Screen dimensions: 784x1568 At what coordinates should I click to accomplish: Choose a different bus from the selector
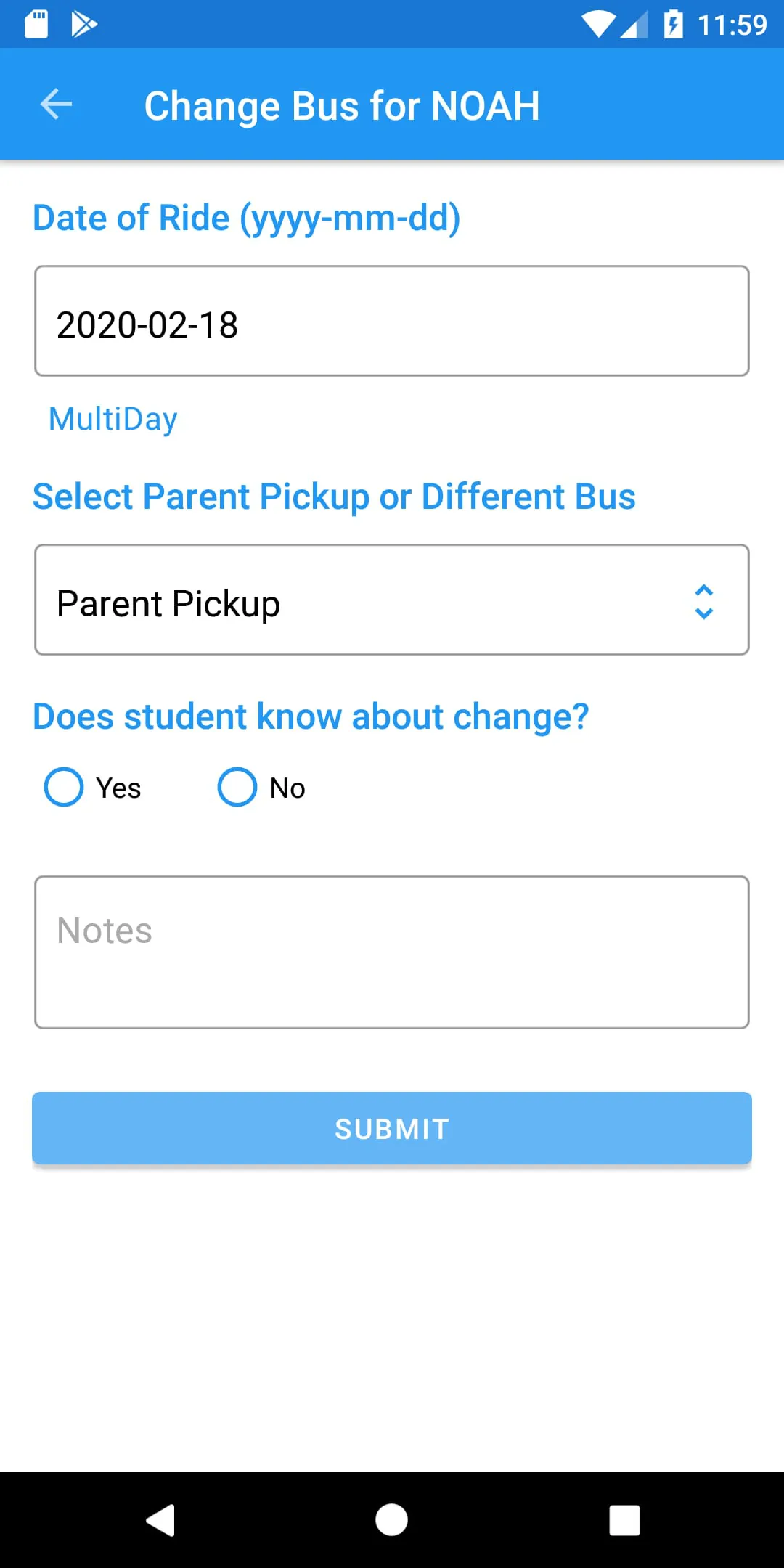(x=392, y=600)
